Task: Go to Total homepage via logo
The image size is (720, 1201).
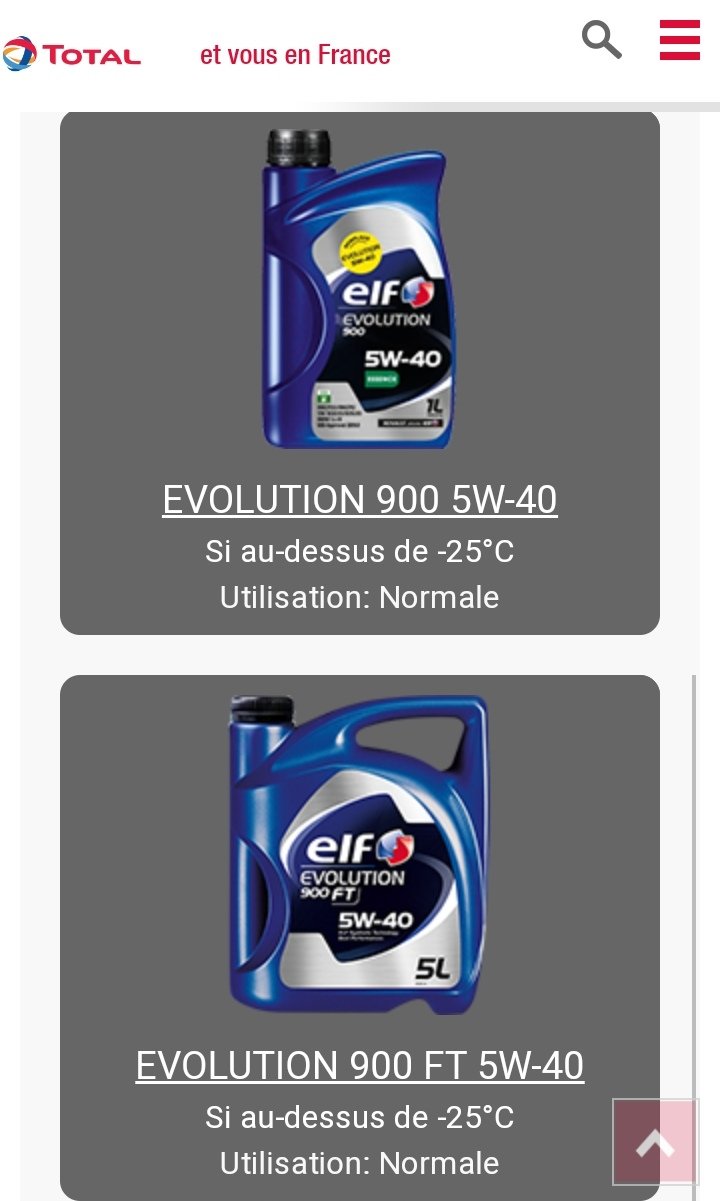Action: click(71, 54)
